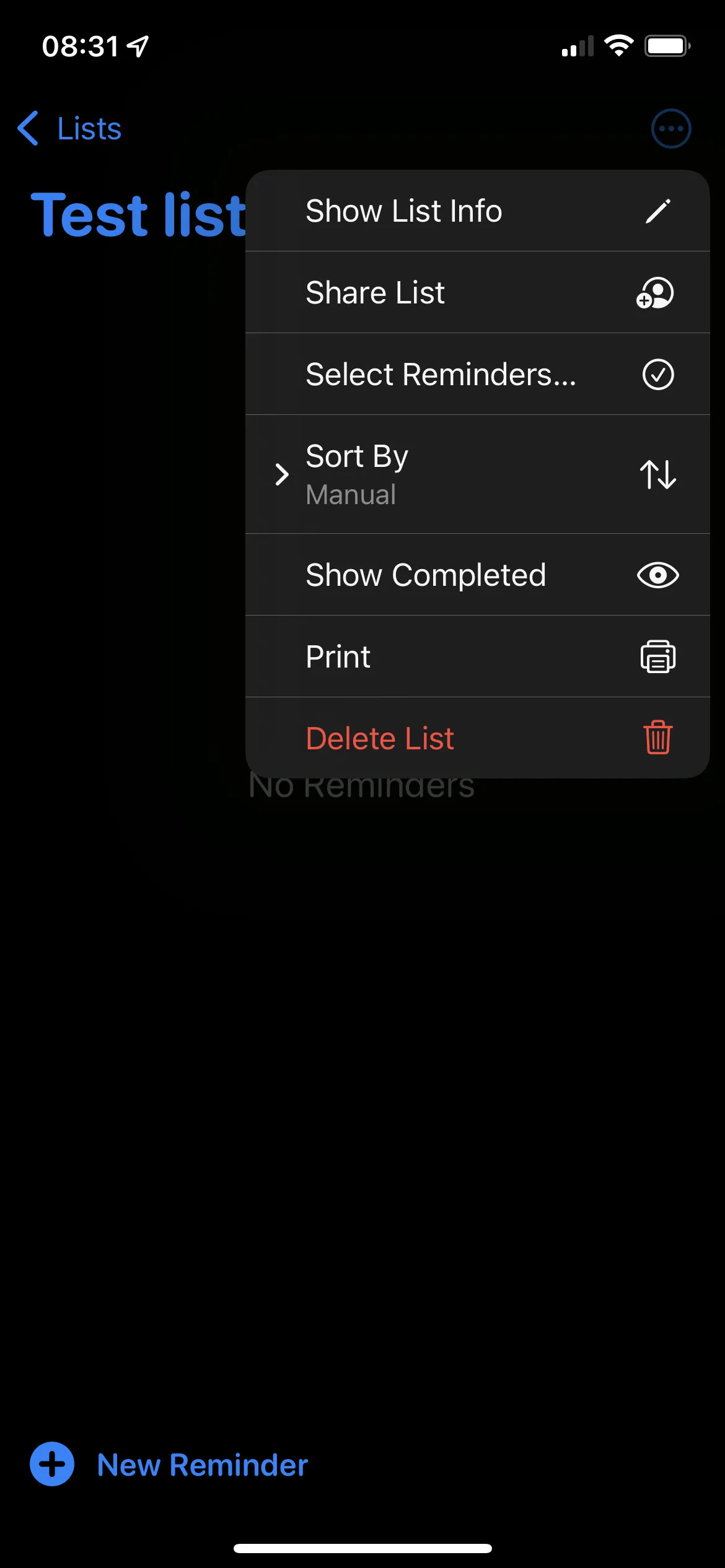Choose Select Reminders… option
The height and width of the screenshot is (1568, 725).
pyautogui.click(x=477, y=375)
